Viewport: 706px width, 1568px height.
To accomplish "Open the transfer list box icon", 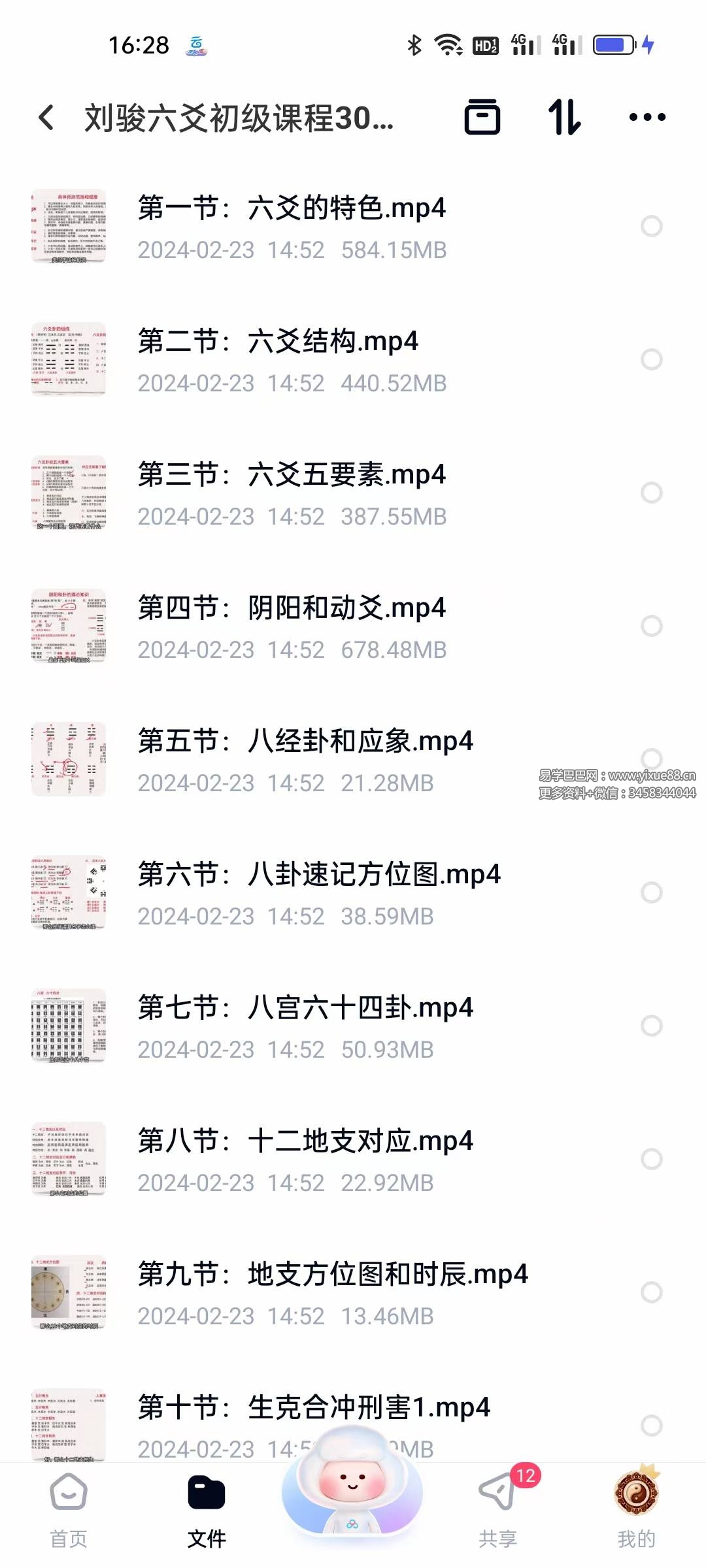I will coord(482,118).
